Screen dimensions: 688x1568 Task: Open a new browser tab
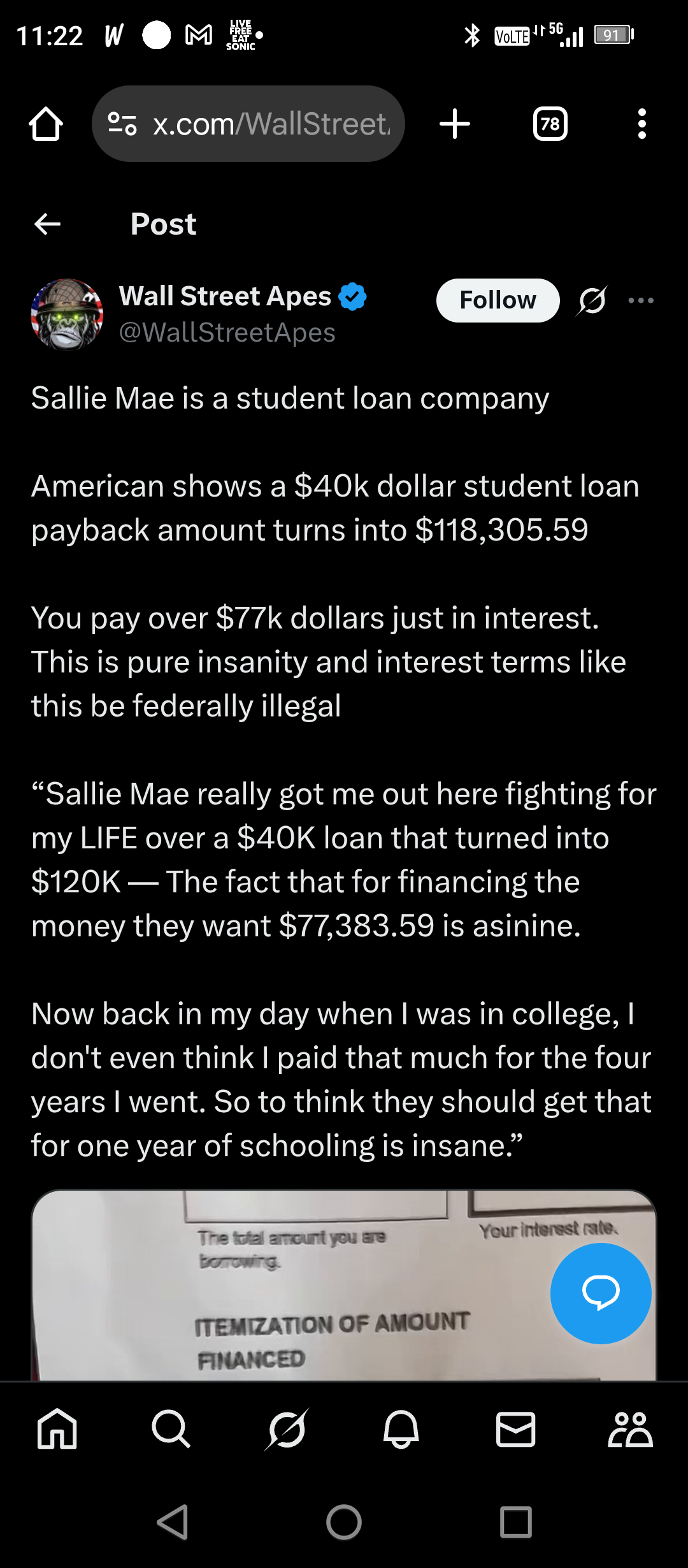coord(455,124)
